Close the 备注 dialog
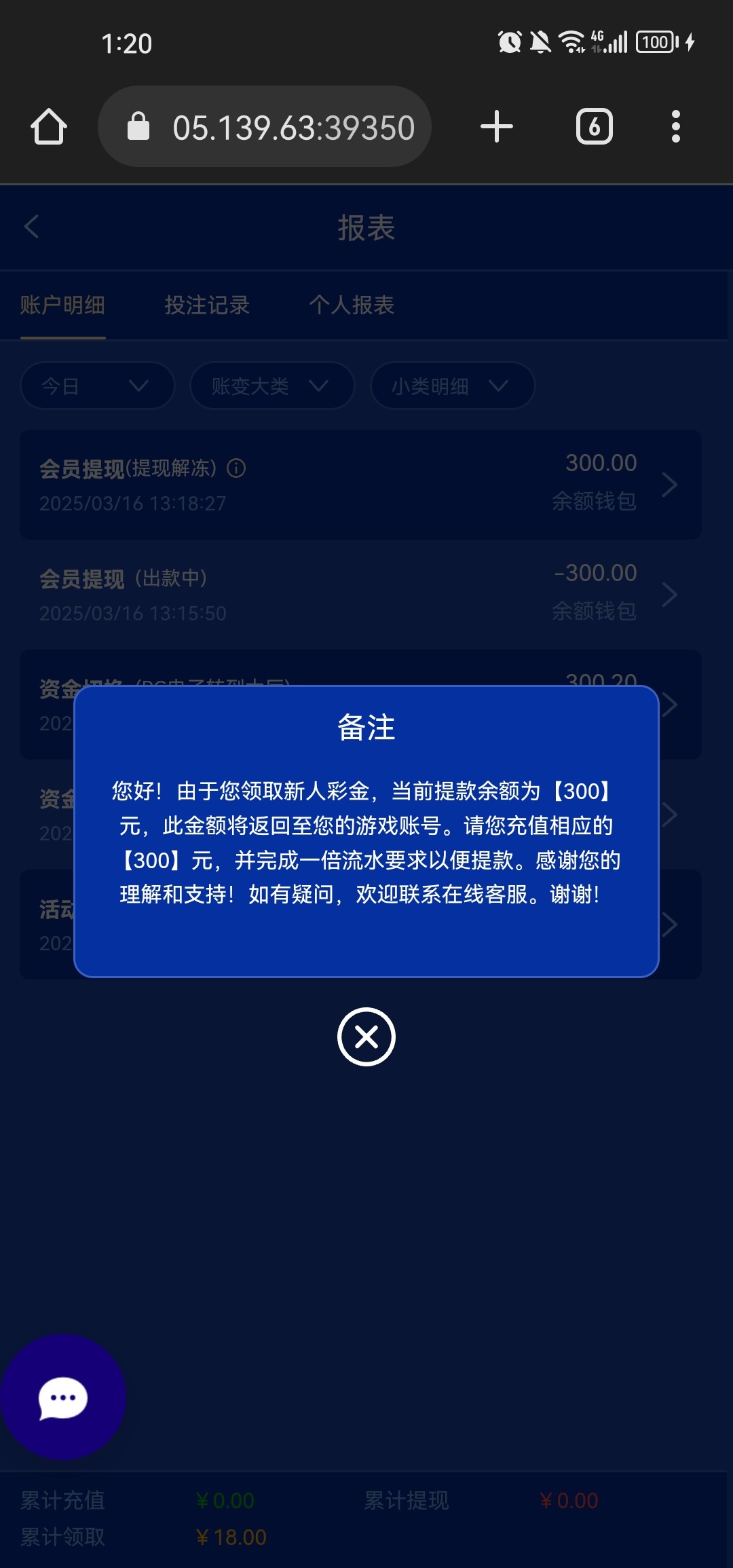 pyautogui.click(x=366, y=1037)
